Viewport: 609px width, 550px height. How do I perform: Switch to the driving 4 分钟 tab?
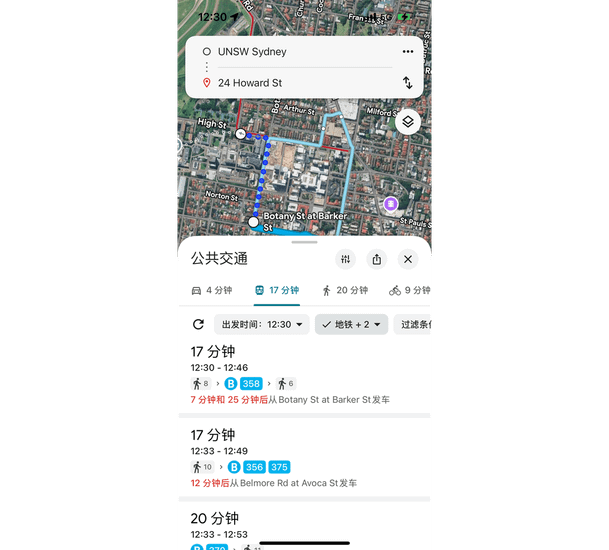pos(211,291)
